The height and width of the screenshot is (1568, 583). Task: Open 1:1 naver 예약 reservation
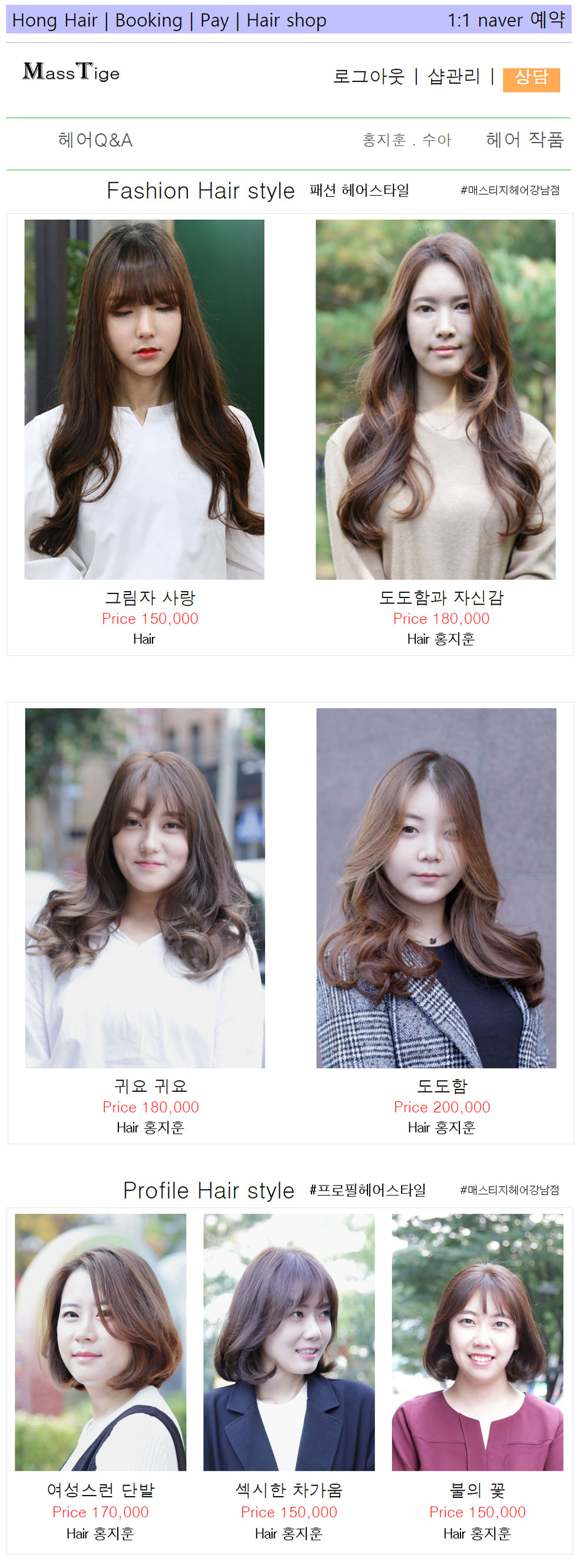click(506, 20)
